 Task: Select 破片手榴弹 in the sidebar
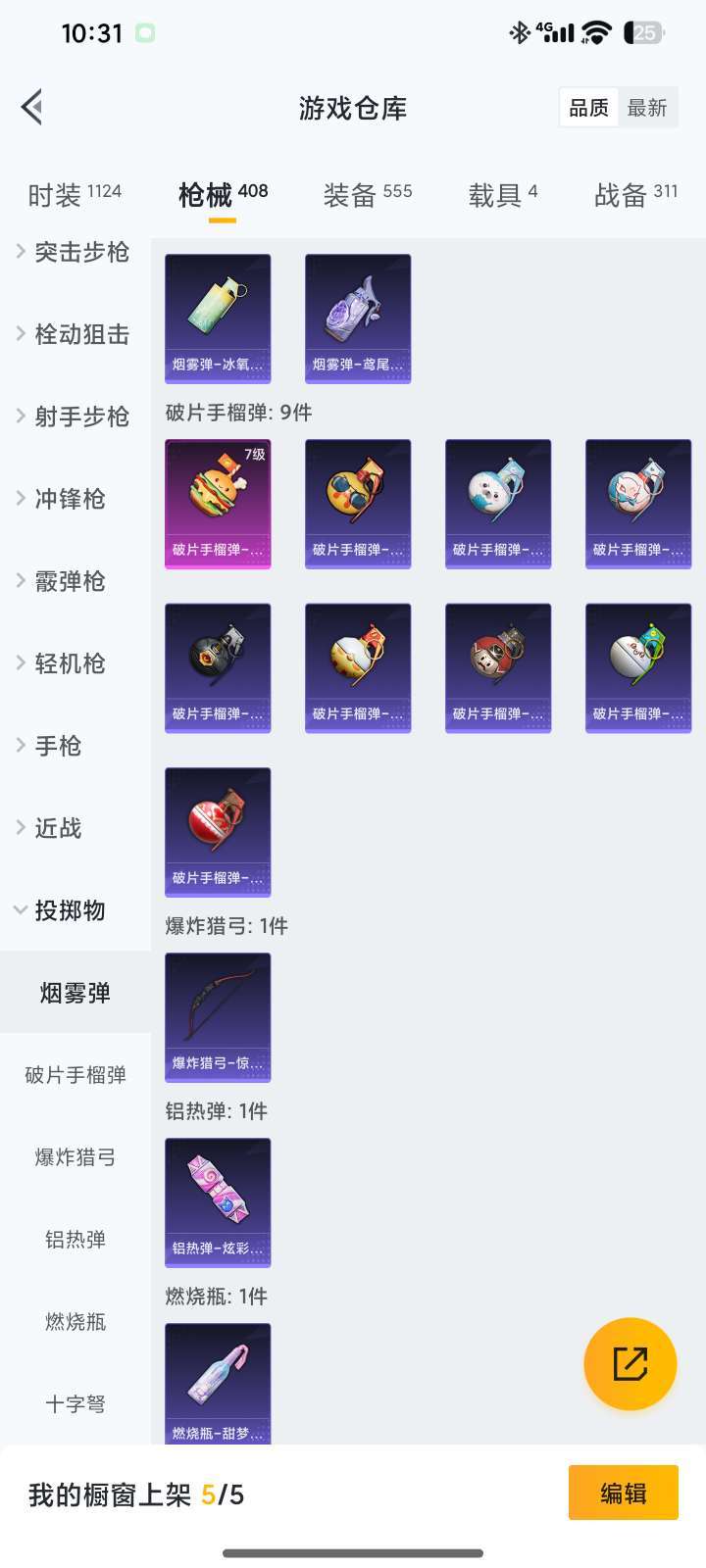coord(75,1074)
